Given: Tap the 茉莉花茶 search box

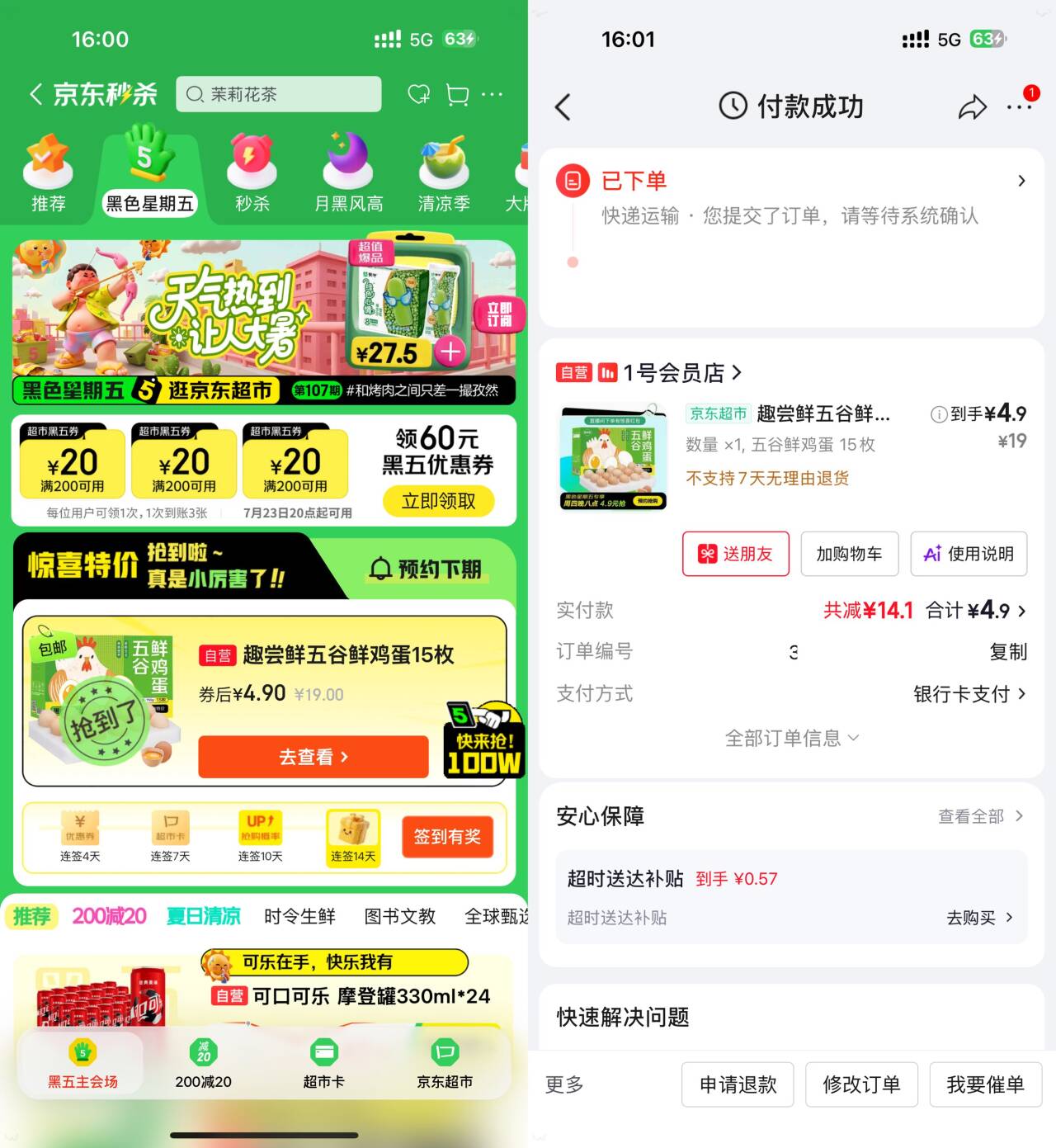Looking at the screenshot, I should click(x=278, y=94).
